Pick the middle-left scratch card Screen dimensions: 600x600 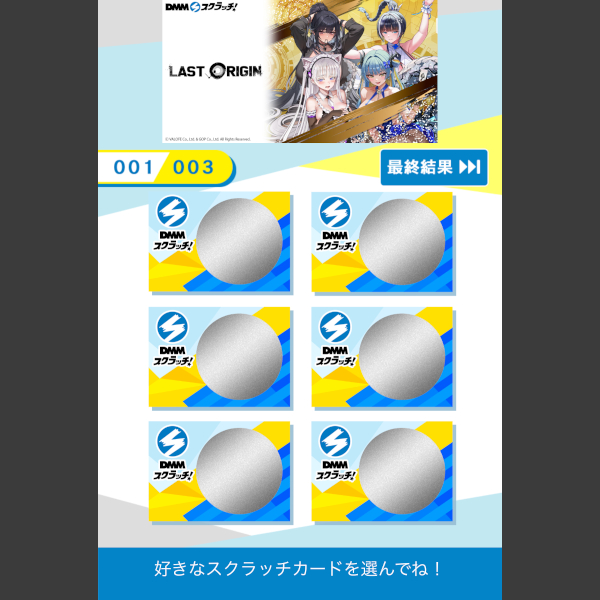point(220,356)
